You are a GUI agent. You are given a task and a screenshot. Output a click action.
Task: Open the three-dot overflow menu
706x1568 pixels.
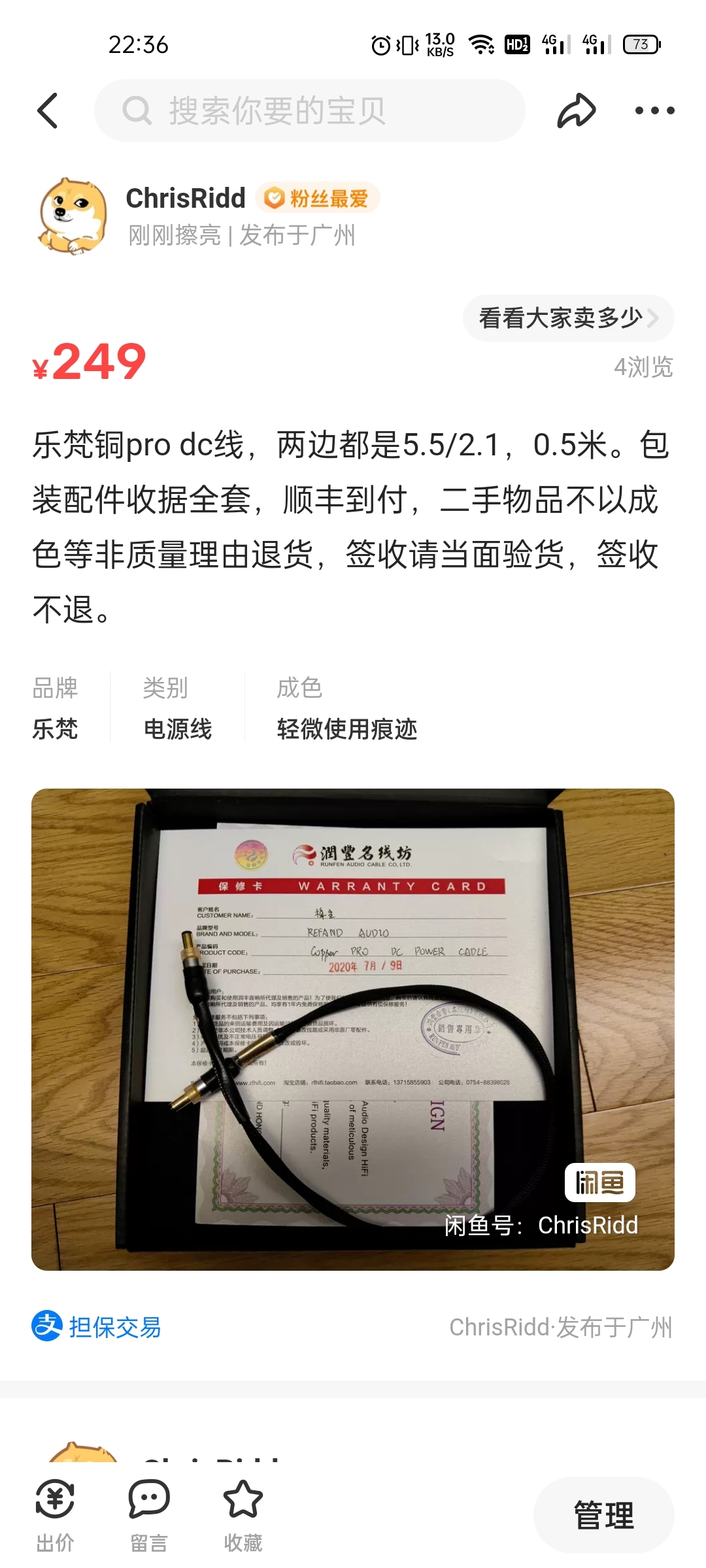[x=654, y=110]
